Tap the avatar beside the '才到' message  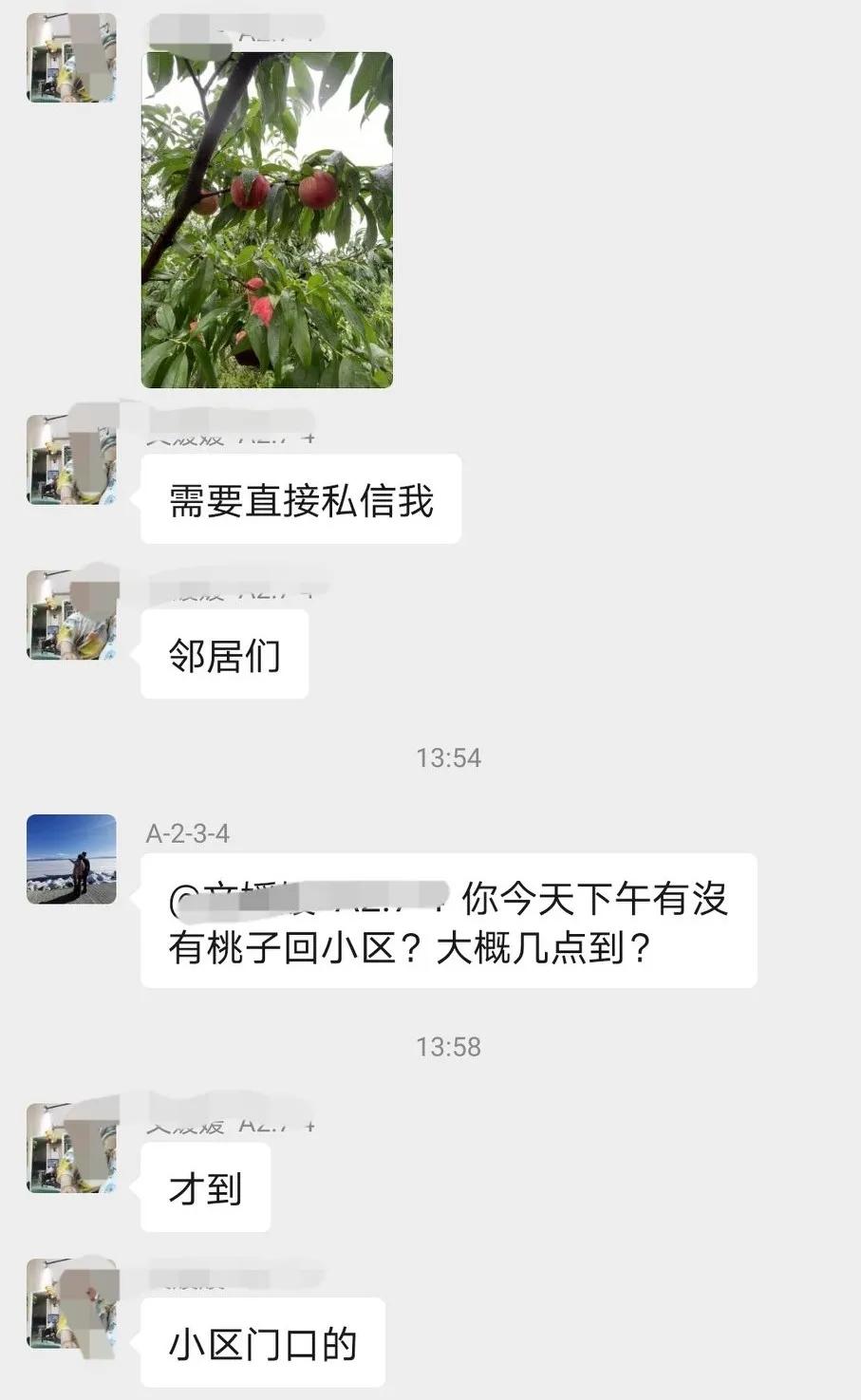pos(71,1148)
